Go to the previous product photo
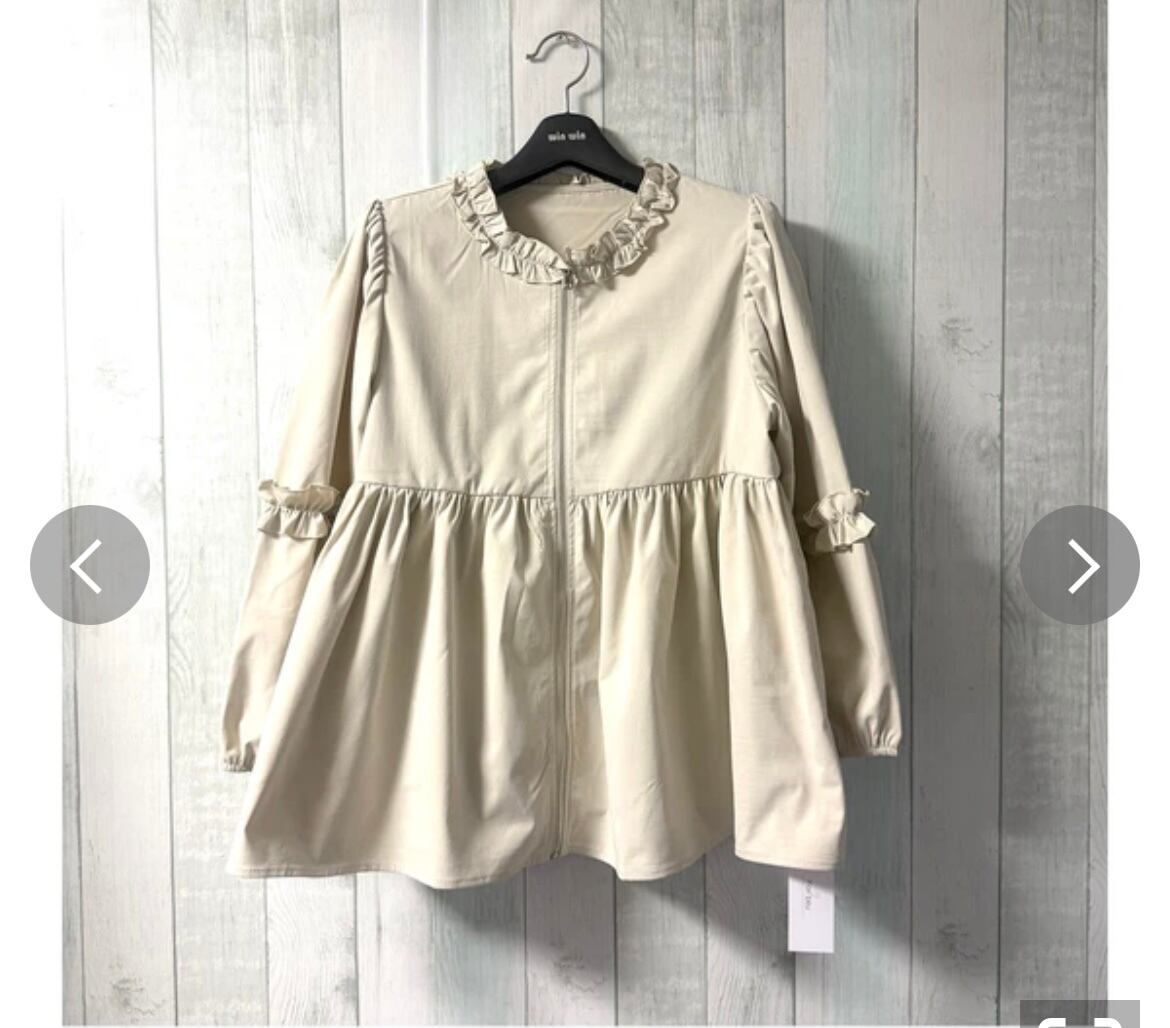1170x1028 pixels. click(90, 565)
